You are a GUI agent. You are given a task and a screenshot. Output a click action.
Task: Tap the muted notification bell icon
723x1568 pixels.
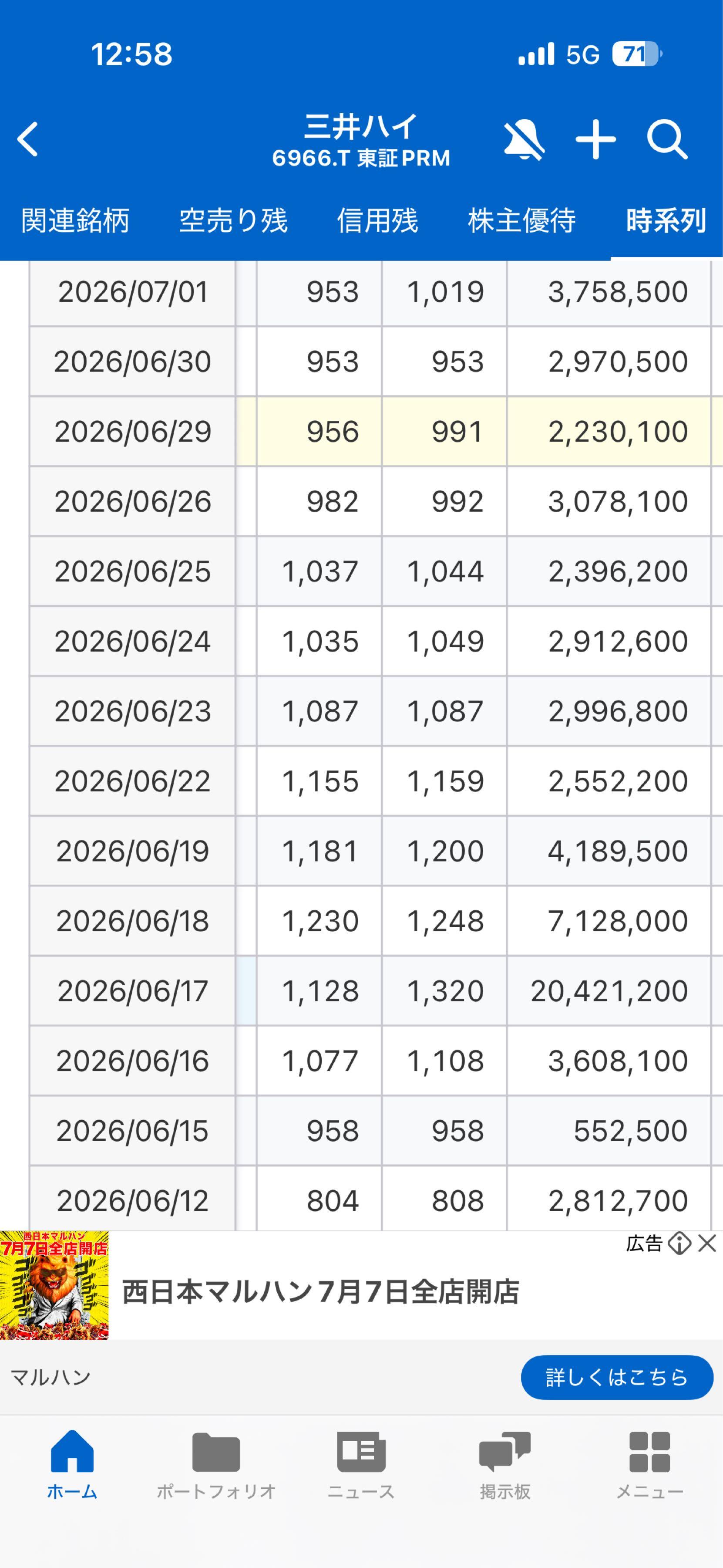coord(524,139)
